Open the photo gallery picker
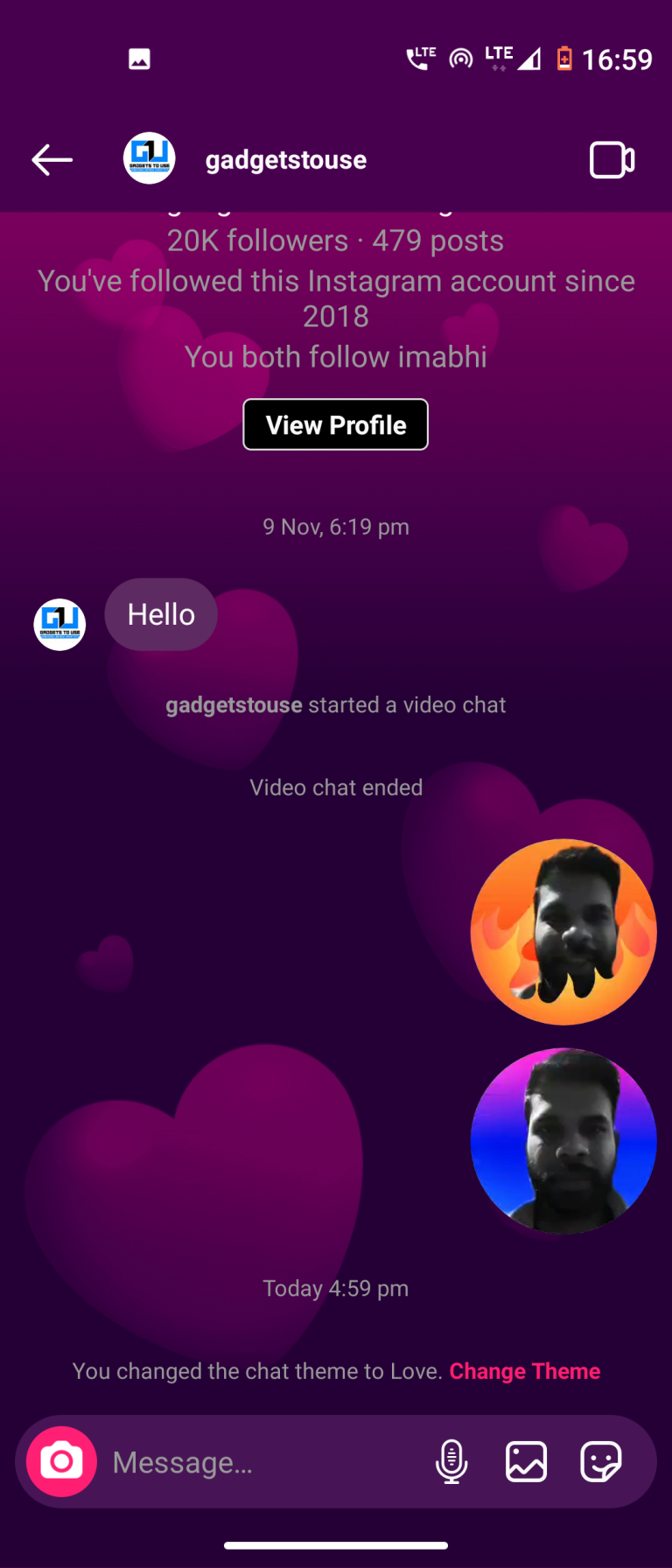 click(x=526, y=1460)
